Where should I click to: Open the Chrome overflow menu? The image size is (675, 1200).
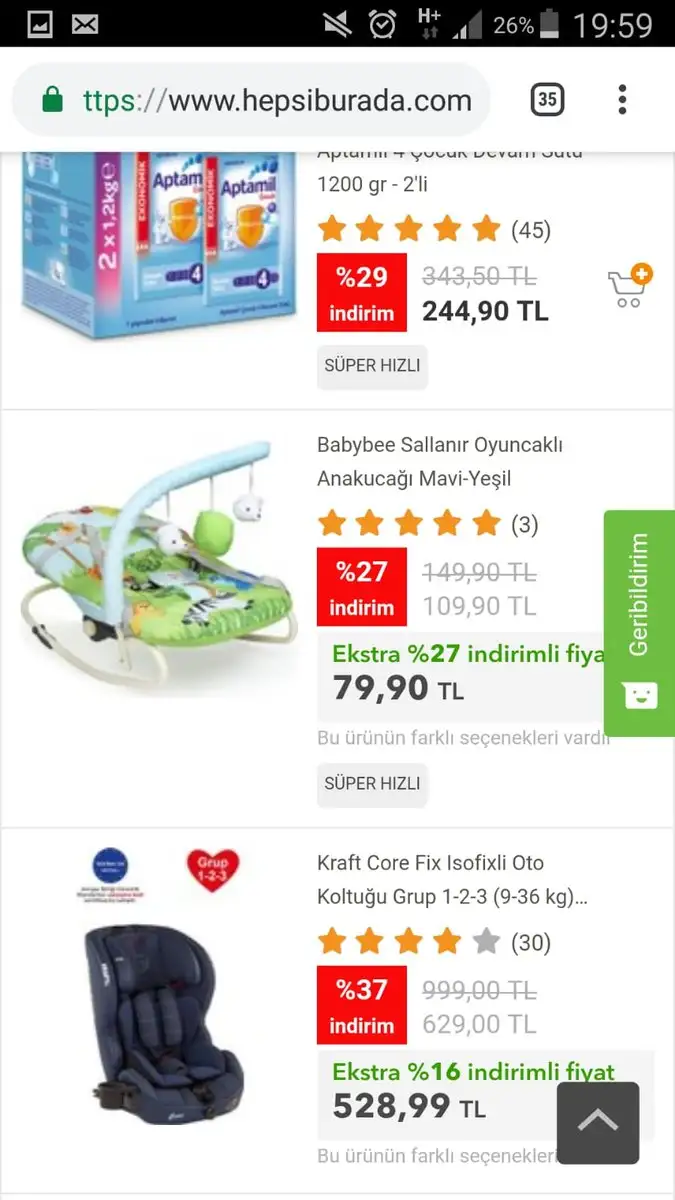point(622,100)
